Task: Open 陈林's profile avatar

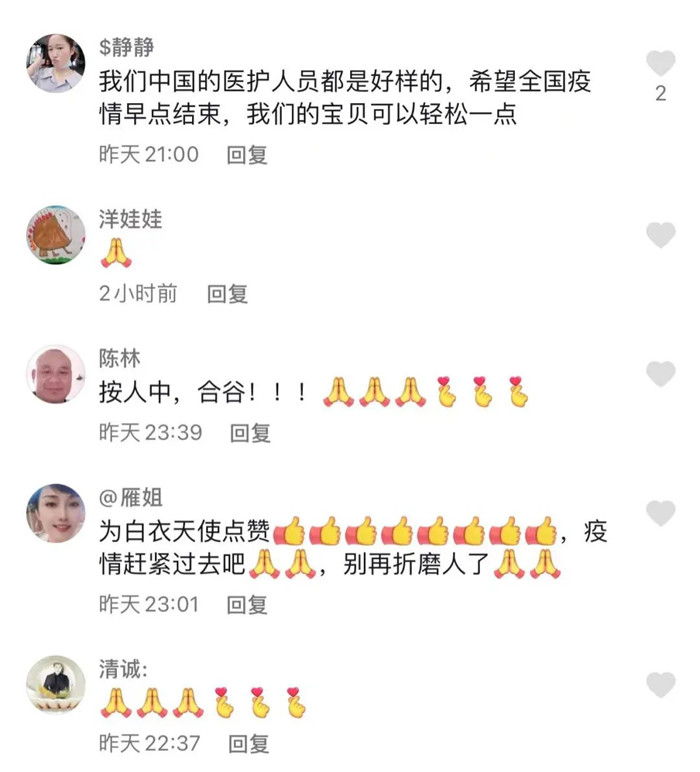Action: click(55, 374)
